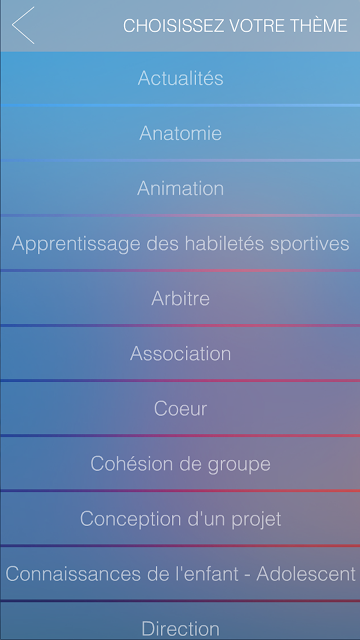The height and width of the screenshot is (640, 360).
Task: Choose the Anatomie theme
Action: point(180,133)
